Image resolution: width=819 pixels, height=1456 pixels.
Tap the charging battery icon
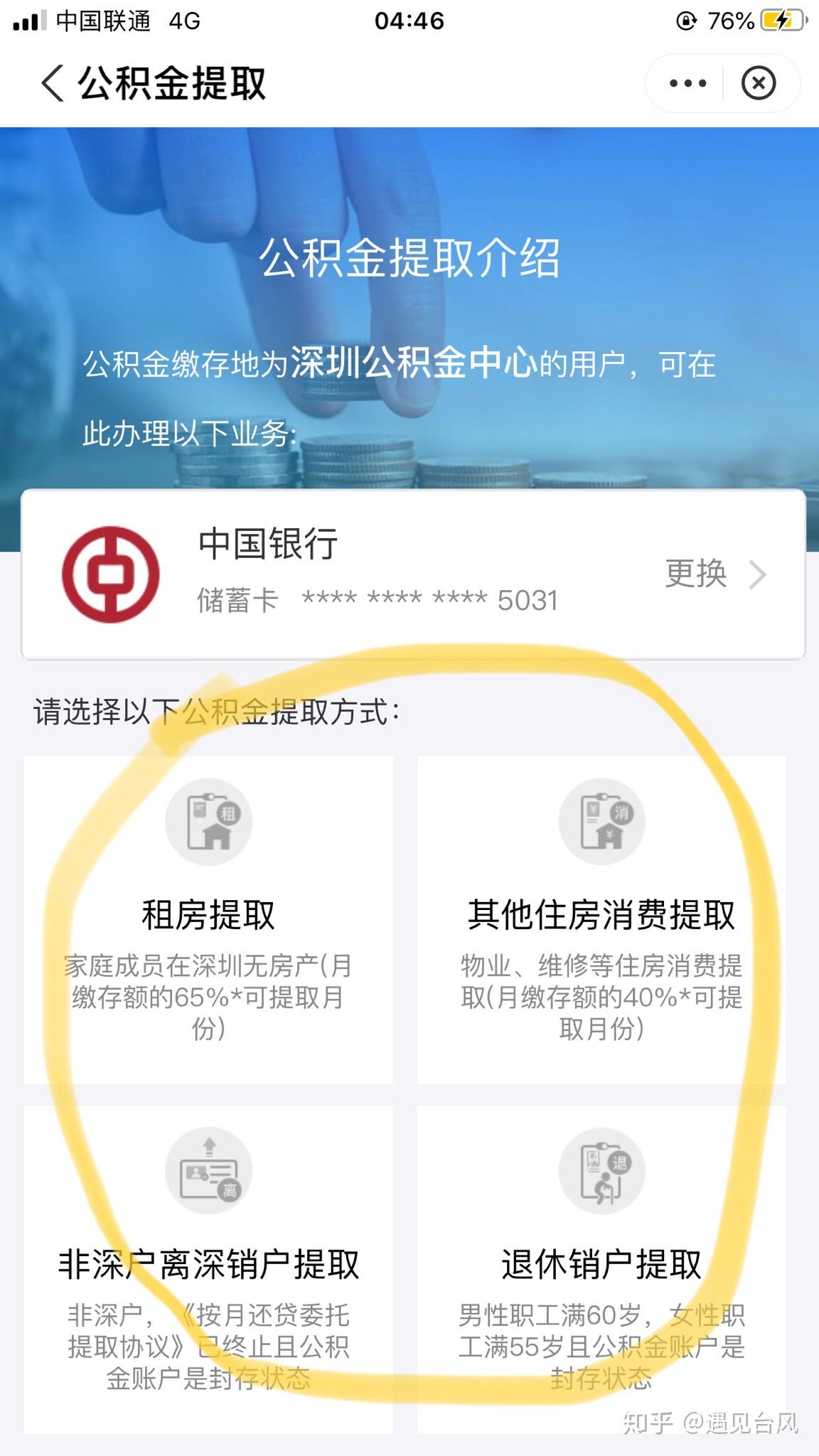[x=775, y=21]
